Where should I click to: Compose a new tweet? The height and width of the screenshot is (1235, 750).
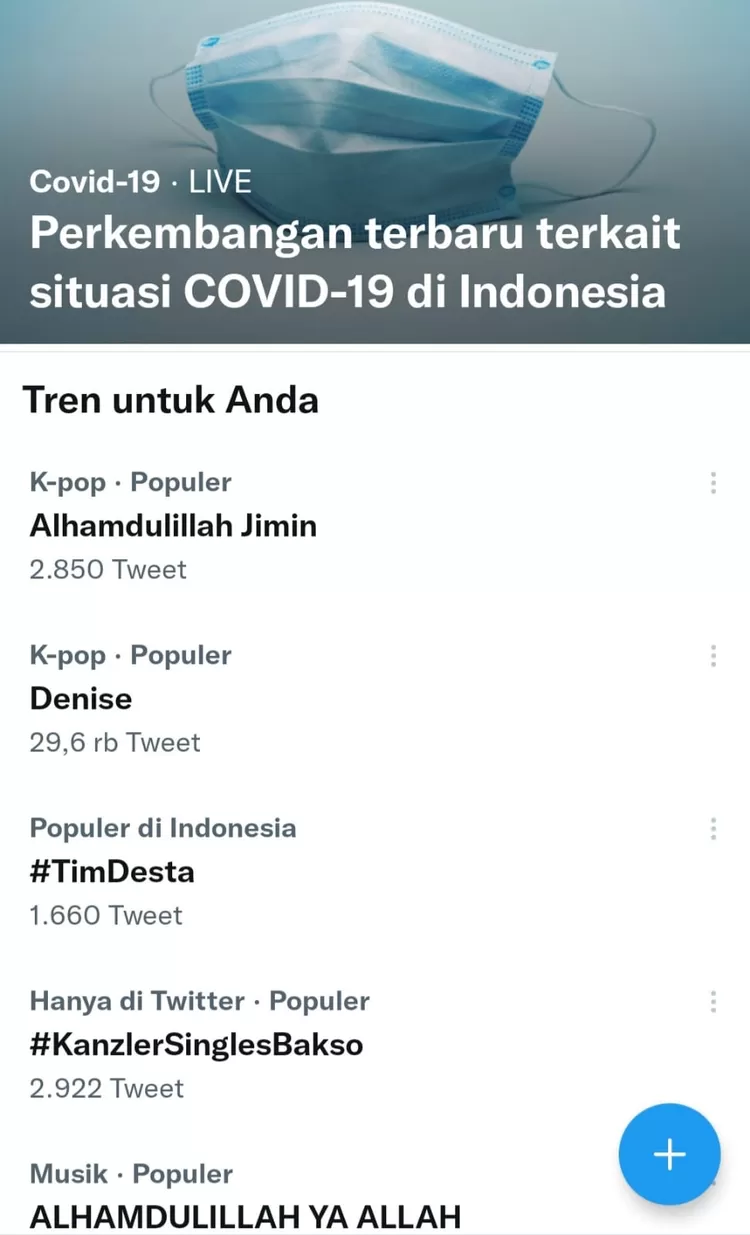point(669,1155)
